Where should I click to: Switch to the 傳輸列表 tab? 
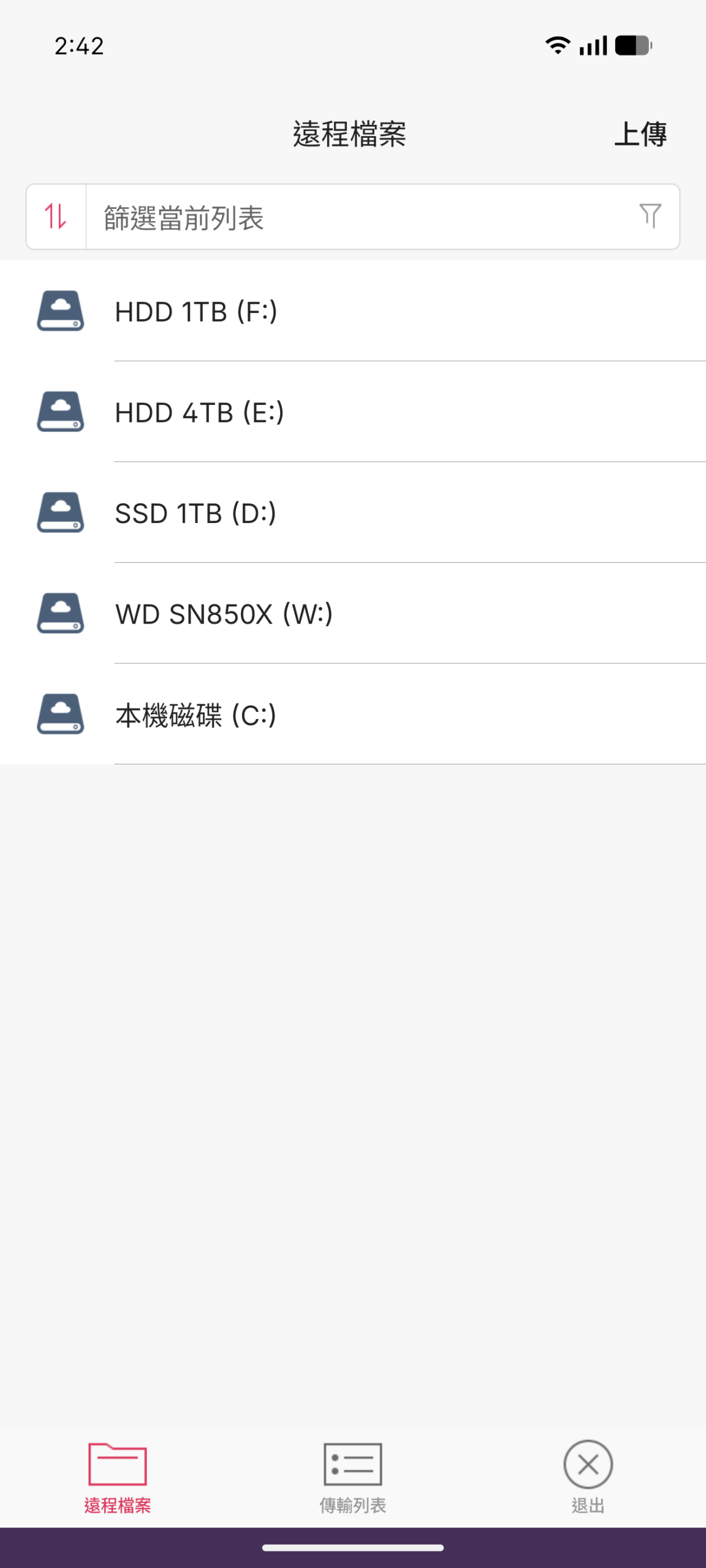tap(352, 1476)
